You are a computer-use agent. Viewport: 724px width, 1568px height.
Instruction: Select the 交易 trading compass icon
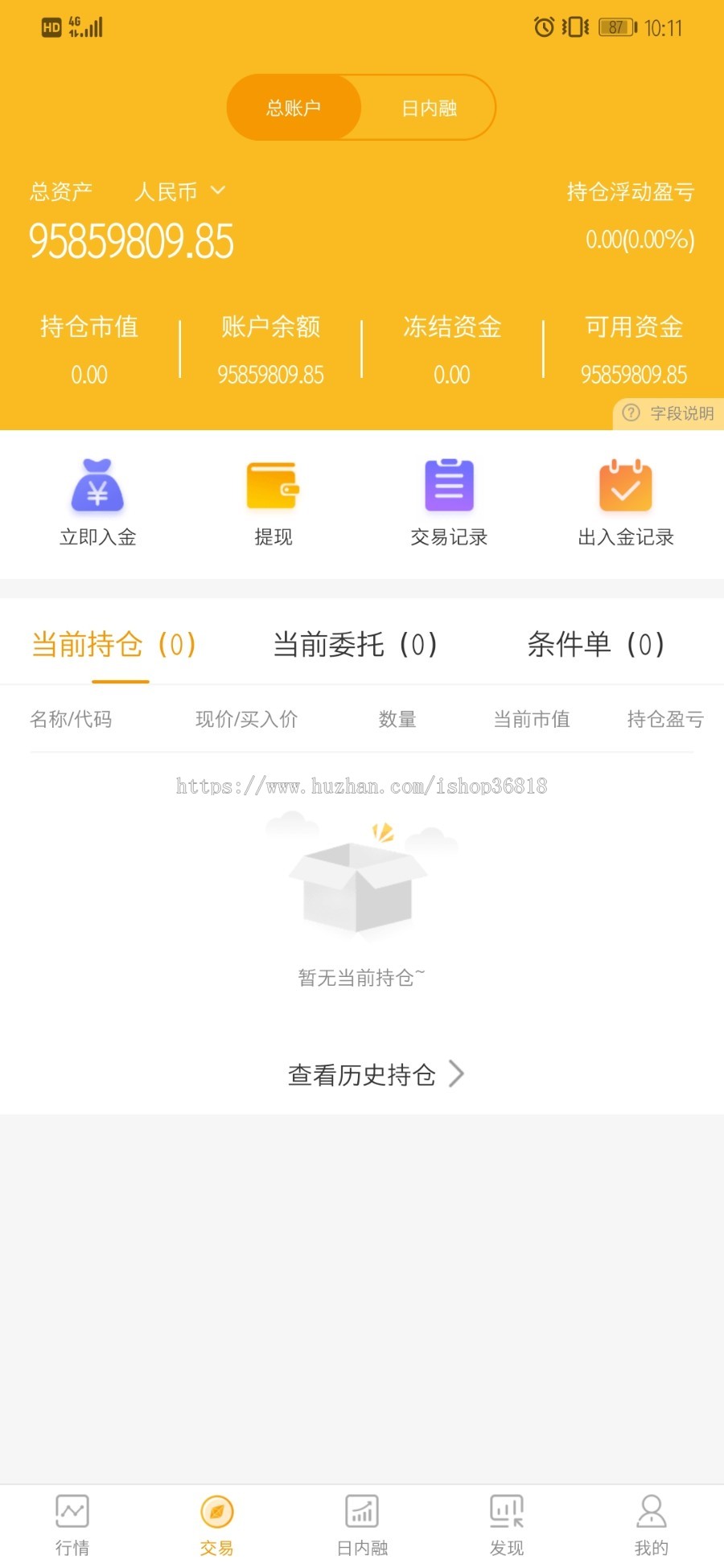point(216,1512)
